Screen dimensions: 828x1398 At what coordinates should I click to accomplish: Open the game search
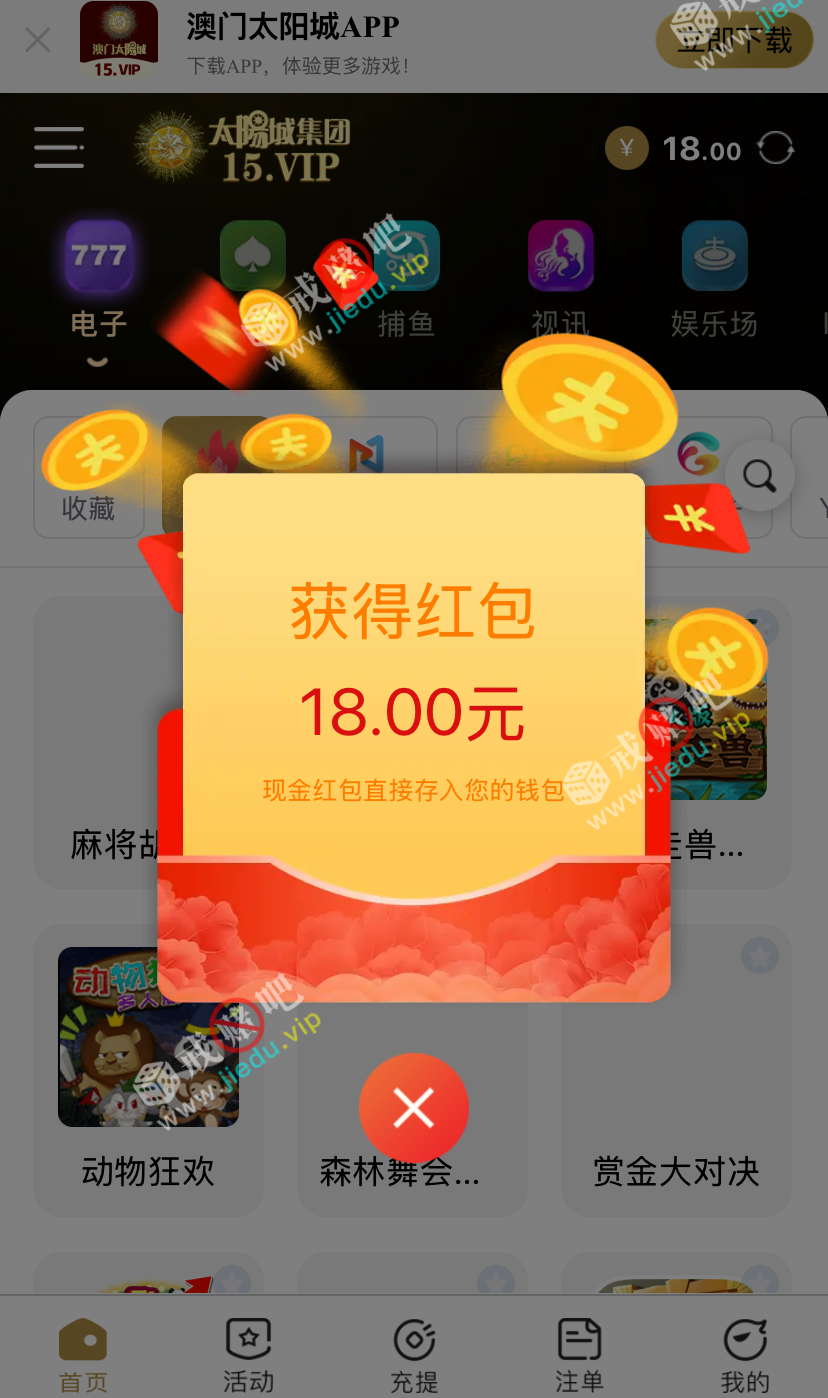tap(760, 477)
